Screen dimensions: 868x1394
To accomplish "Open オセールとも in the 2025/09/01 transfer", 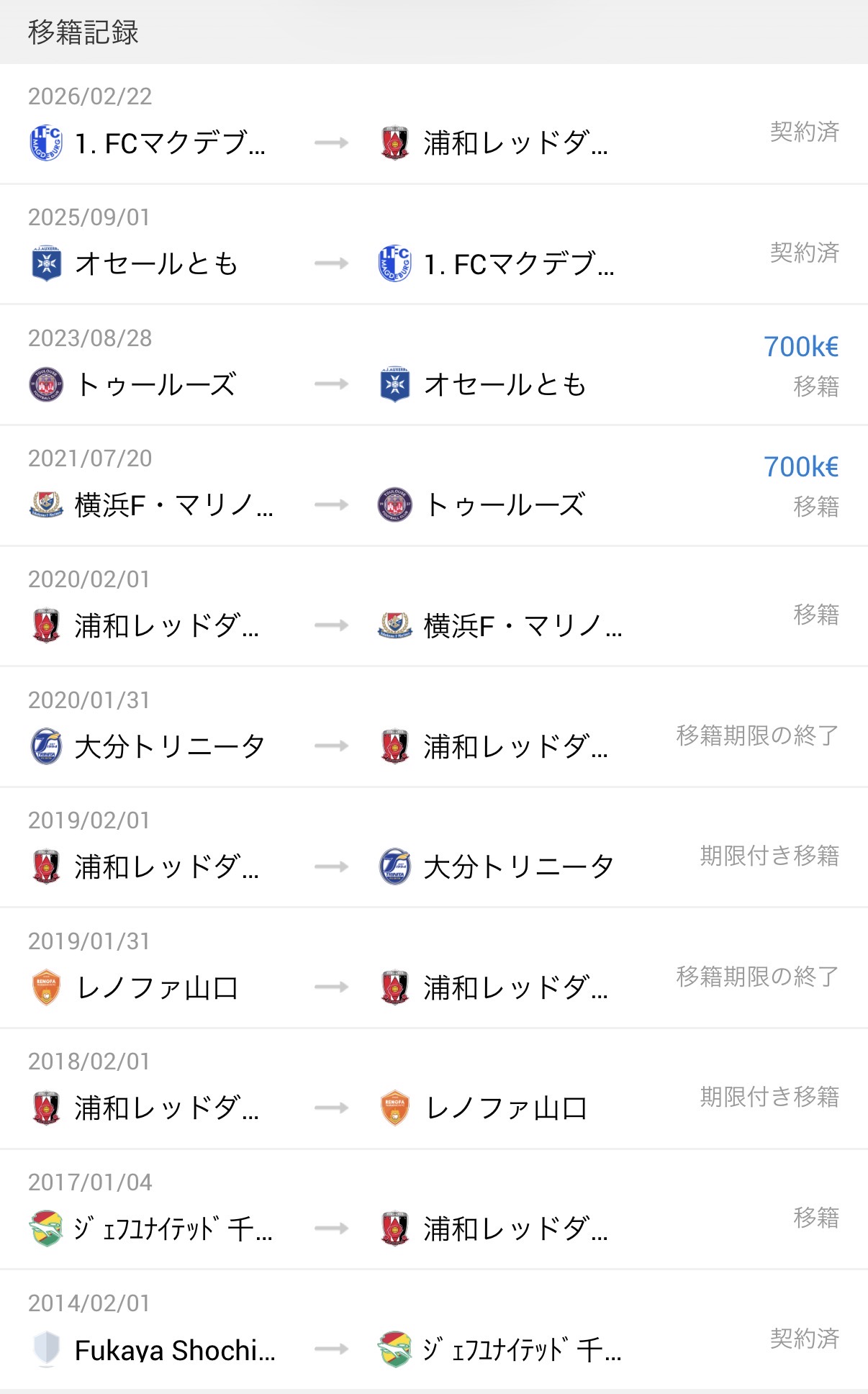I will (155, 264).
